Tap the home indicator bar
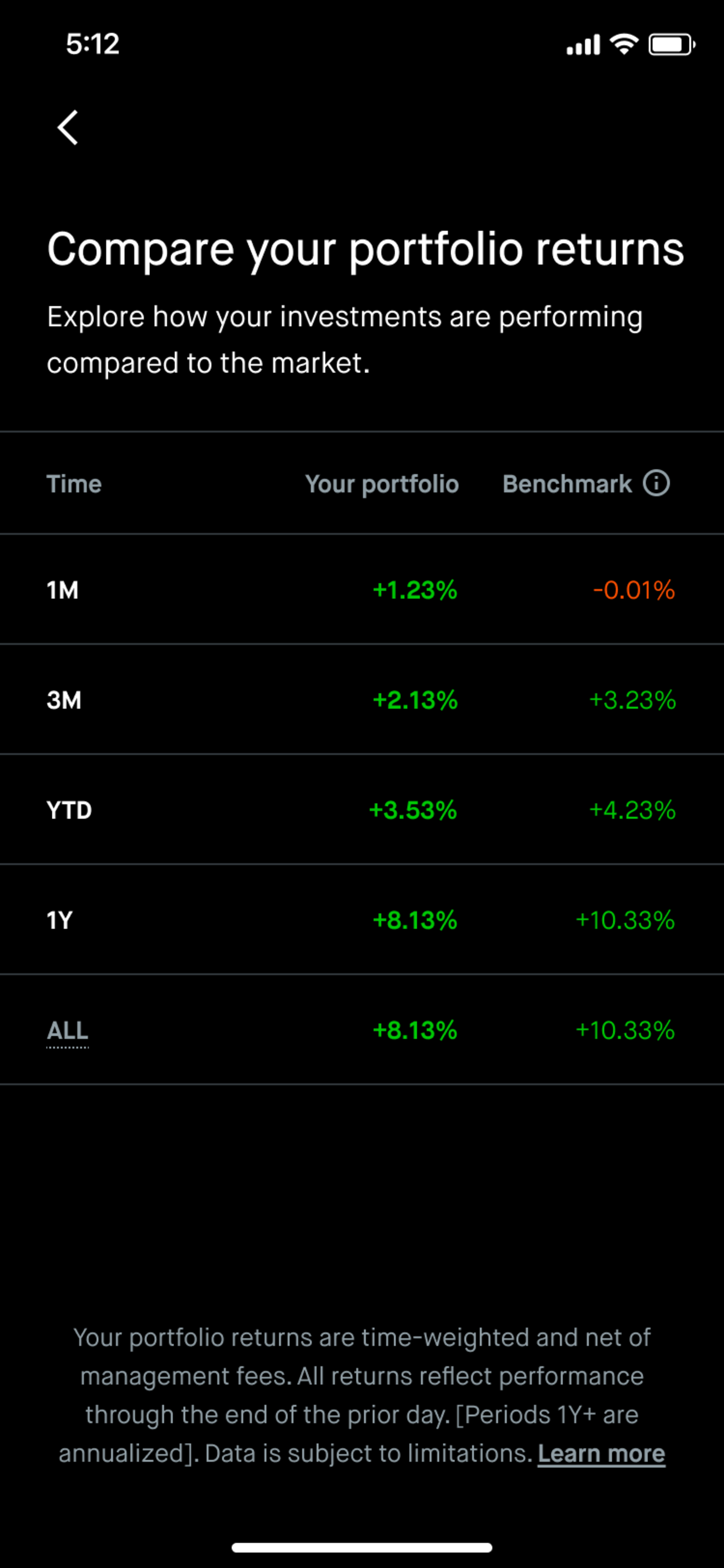This screenshot has width=724, height=1568. (x=362, y=1548)
